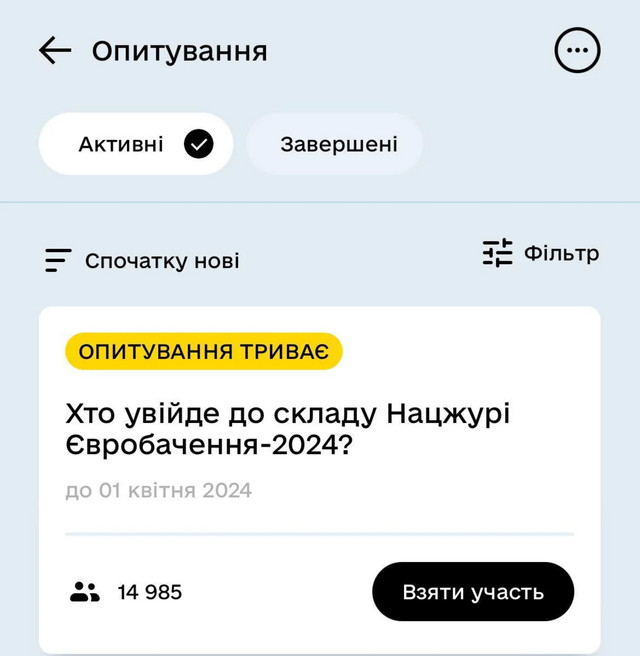This screenshot has width=640, height=656.
Task: Tap the Взяти участь button
Action: (473, 592)
